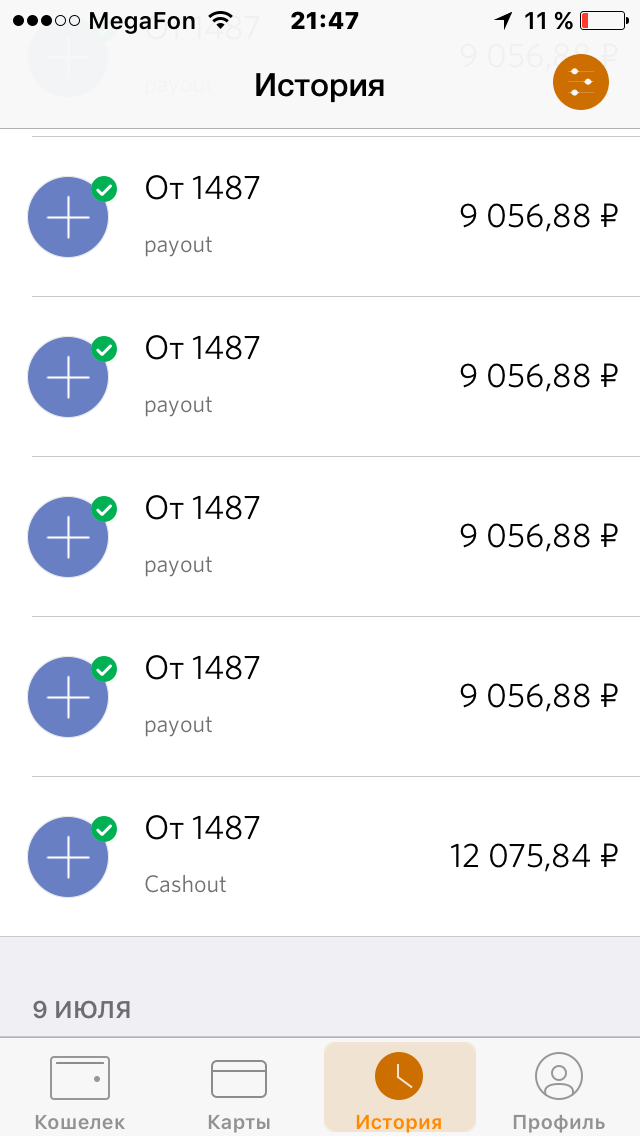Viewport: 640px width, 1136px height.
Task: Open the Cashout transaction for 12 075,84 ₽
Action: (x=320, y=856)
